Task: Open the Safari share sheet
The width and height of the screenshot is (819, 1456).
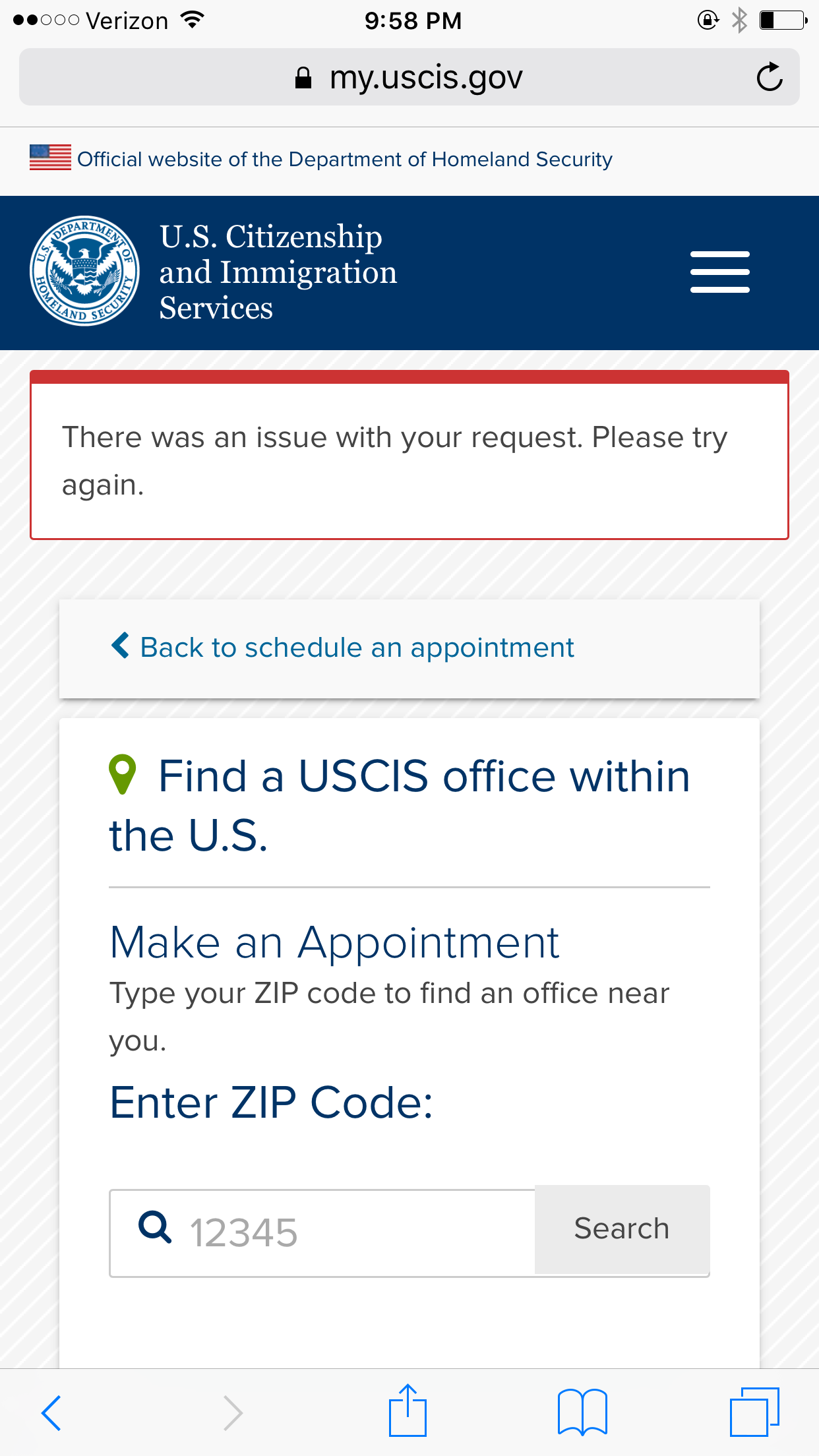Action: point(408,1410)
